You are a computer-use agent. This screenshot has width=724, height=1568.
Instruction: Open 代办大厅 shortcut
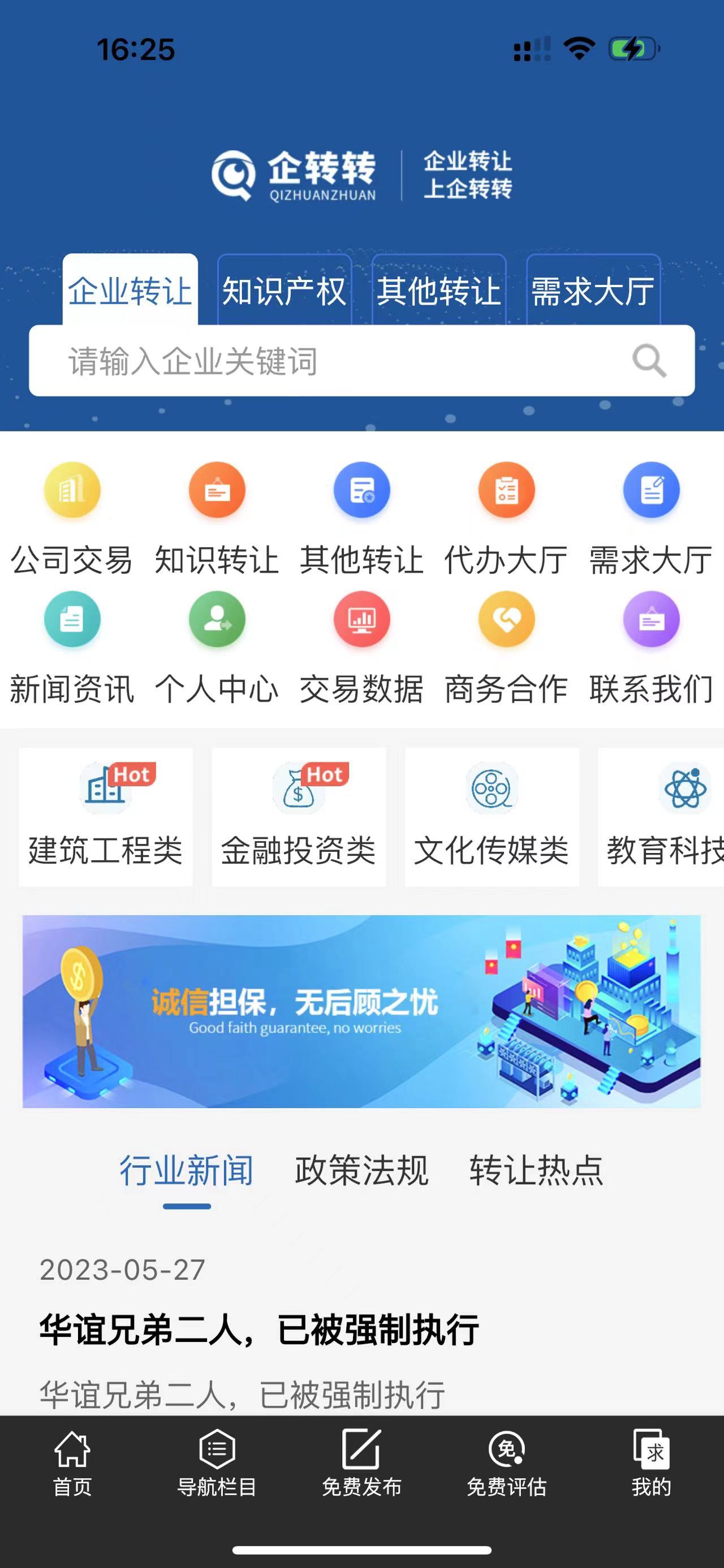point(506,517)
